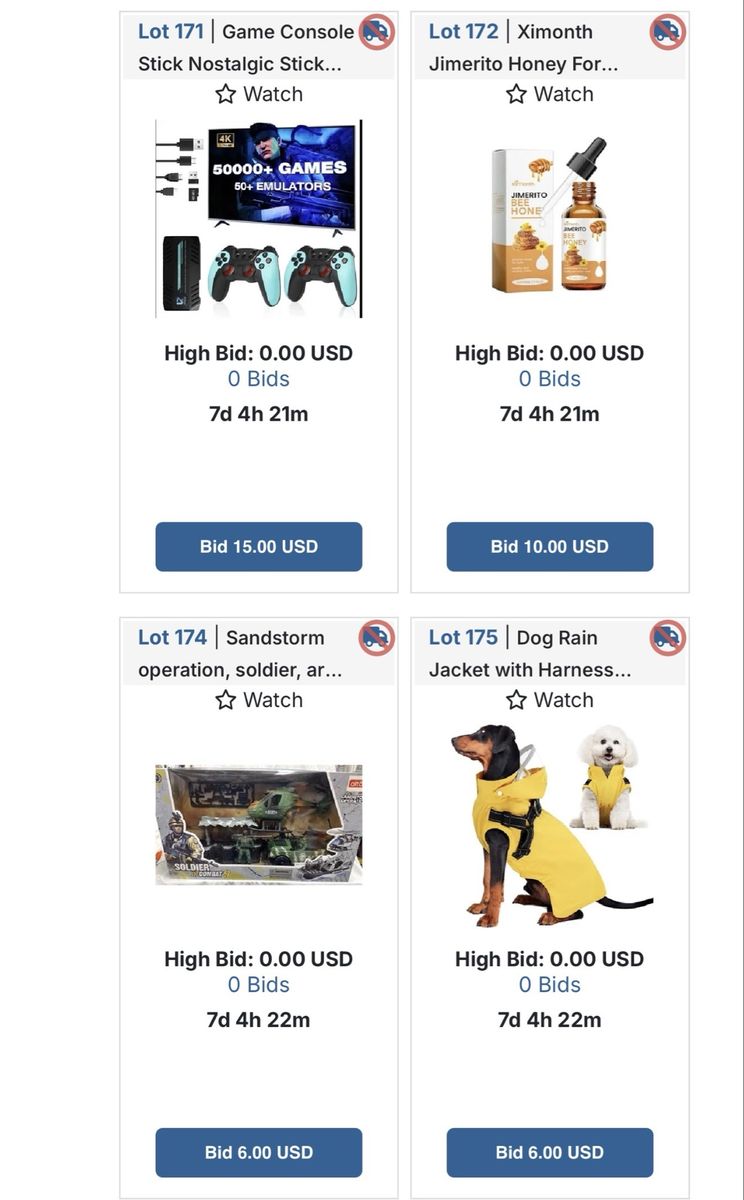Screen dimensions: 744x1200
Task: Place Bid 15.00 USD on Lot 171
Action: tap(259, 547)
